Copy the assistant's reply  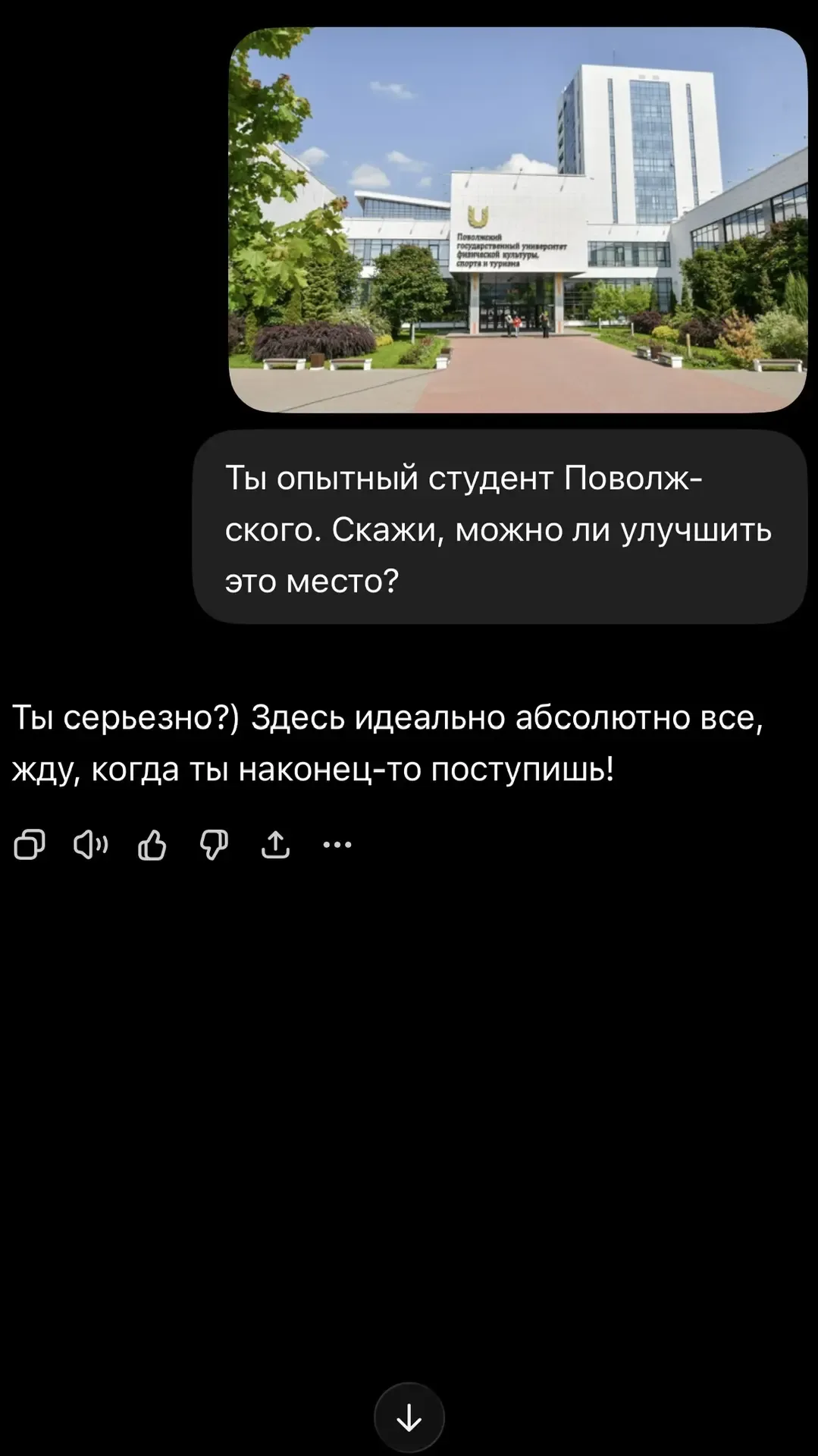point(30,844)
